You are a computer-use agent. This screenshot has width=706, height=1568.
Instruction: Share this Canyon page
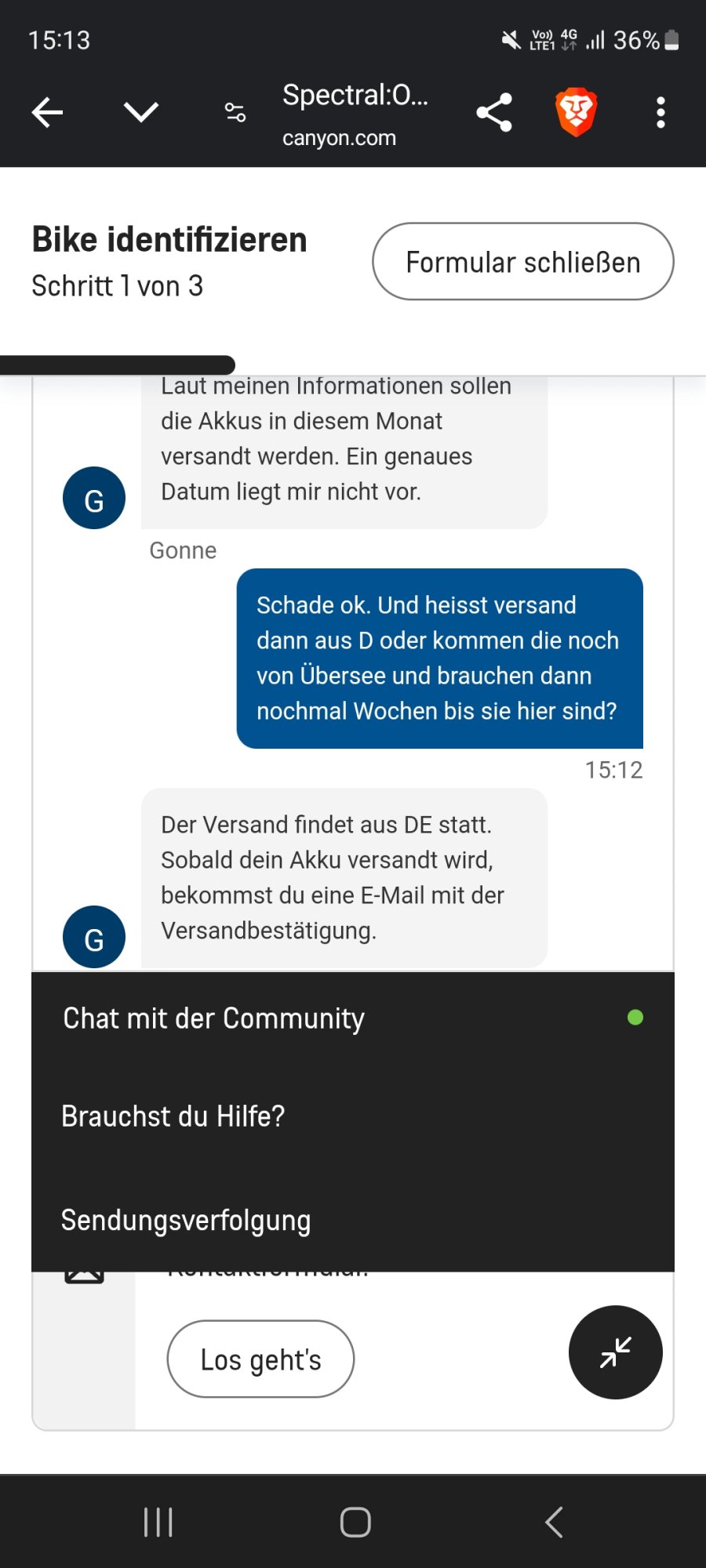(494, 113)
